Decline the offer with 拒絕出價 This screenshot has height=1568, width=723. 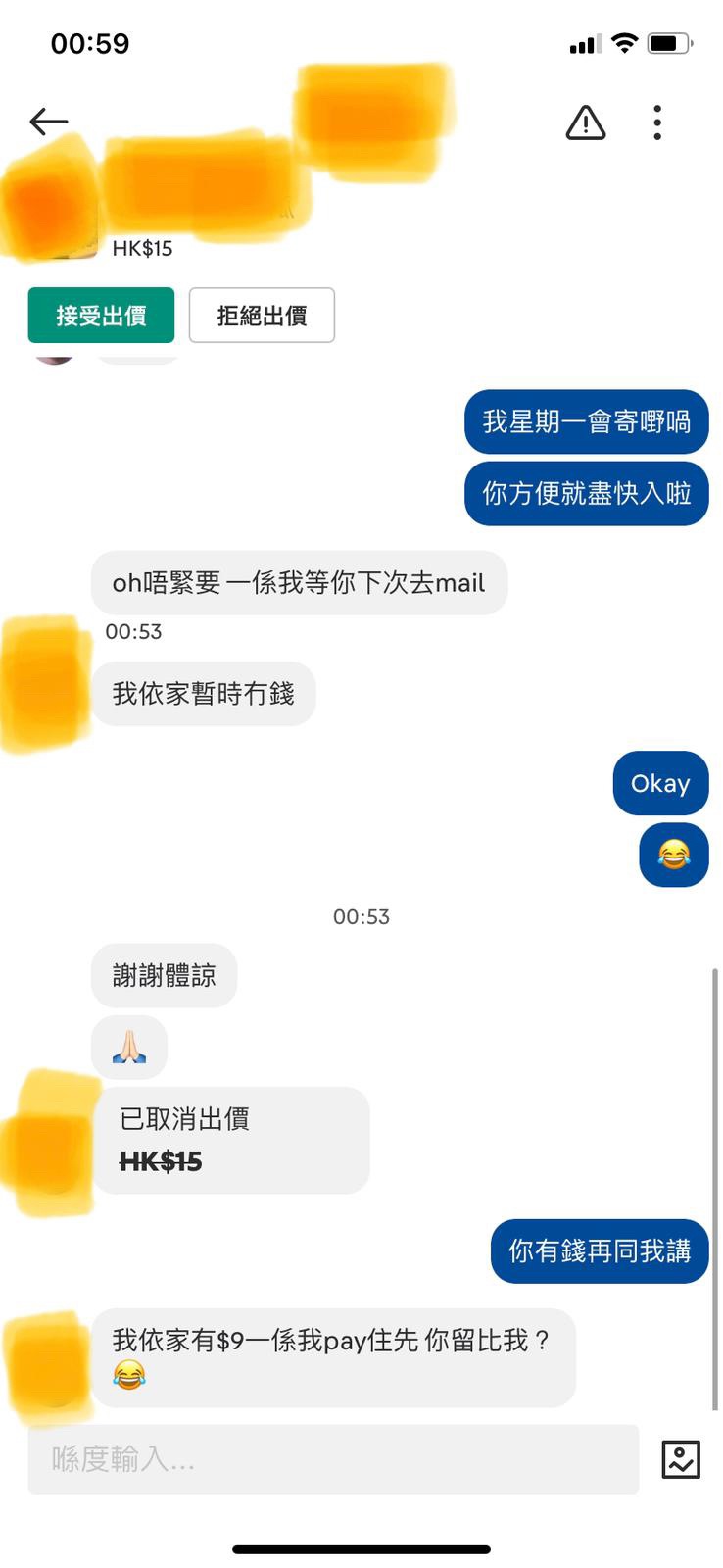click(262, 316)
